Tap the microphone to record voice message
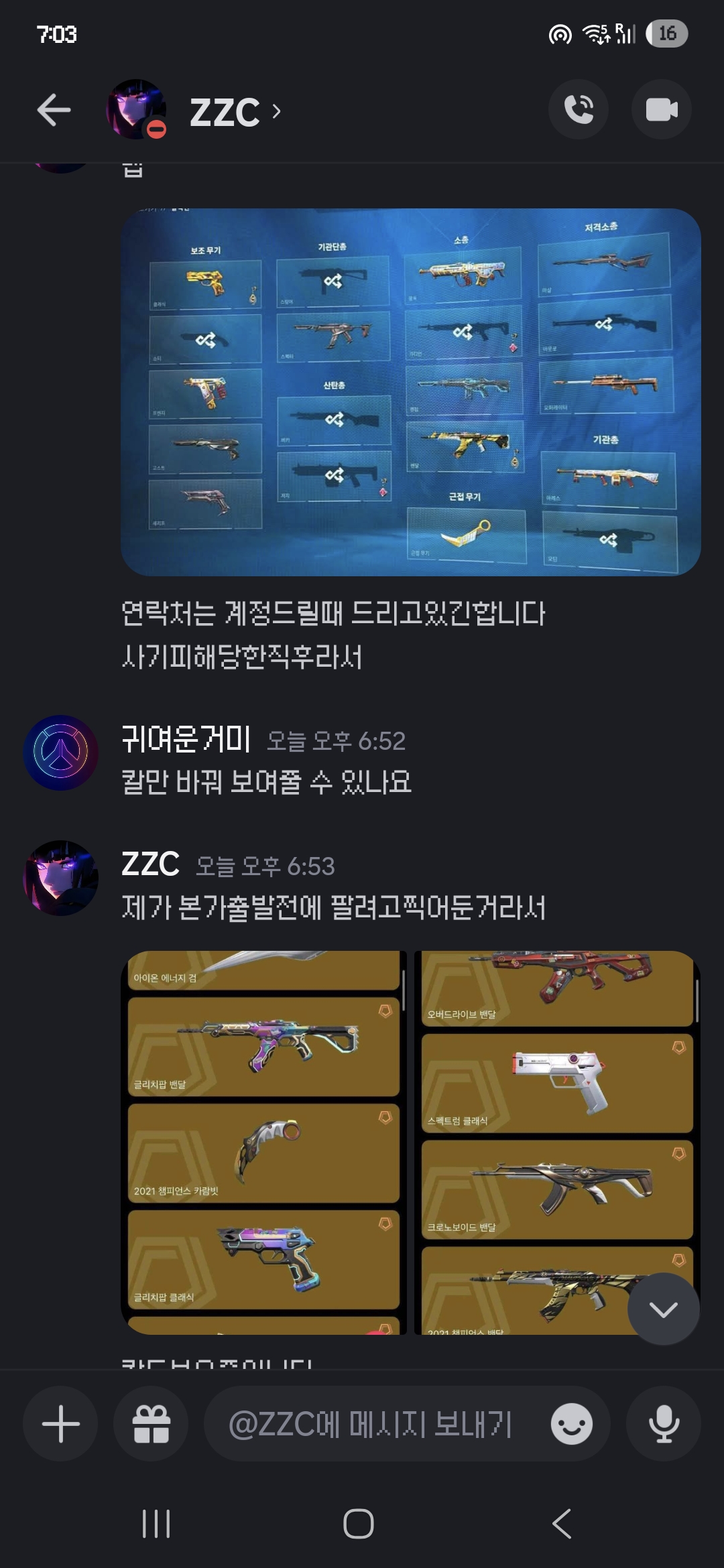Image resolution: width=724 pixels, height=1568 pixels. [664, 1423]
